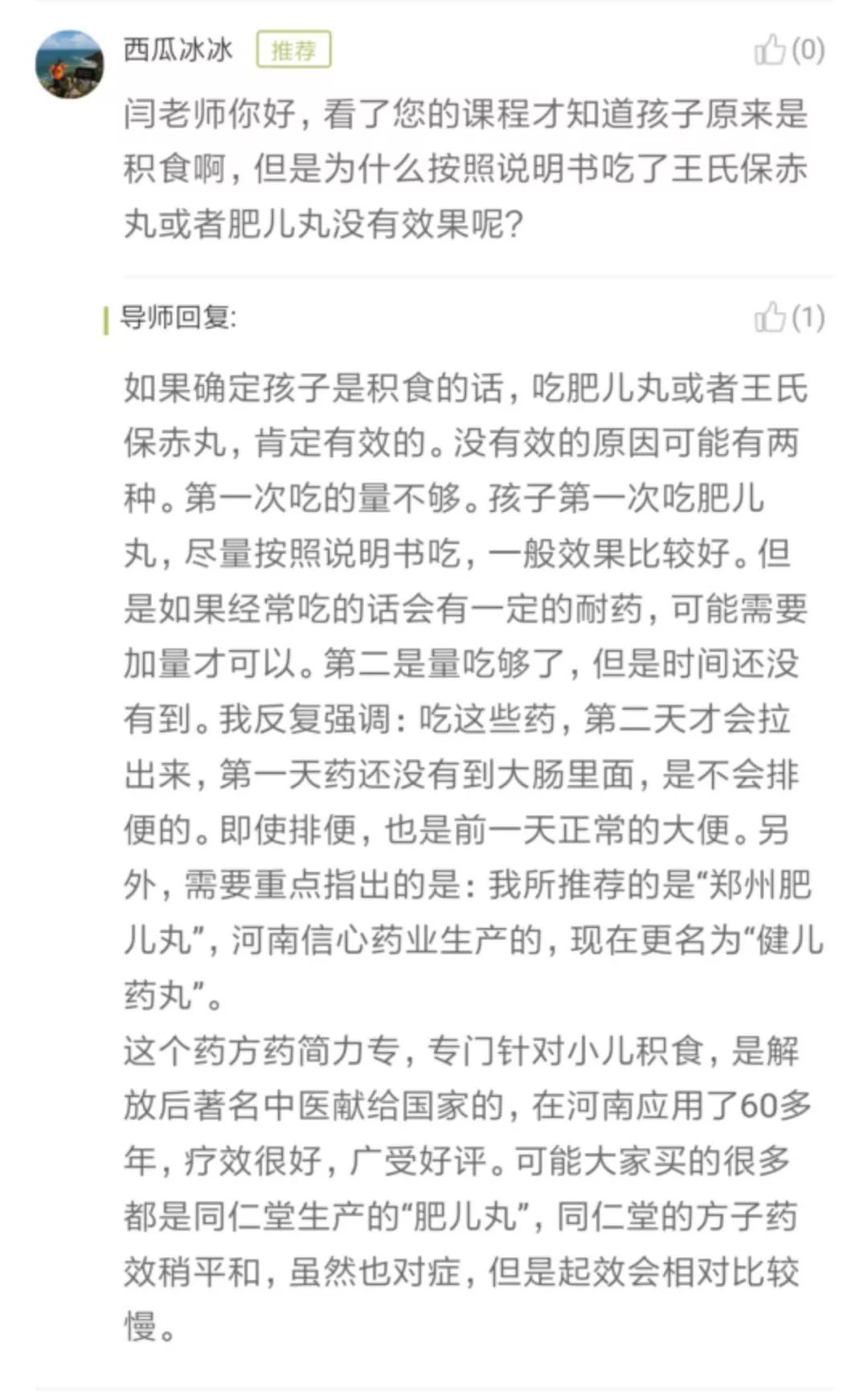Like 西瓜冰冰's comment
This screenshot has height=1392, width=868.
pyautogui.click(x=770, y=50)
